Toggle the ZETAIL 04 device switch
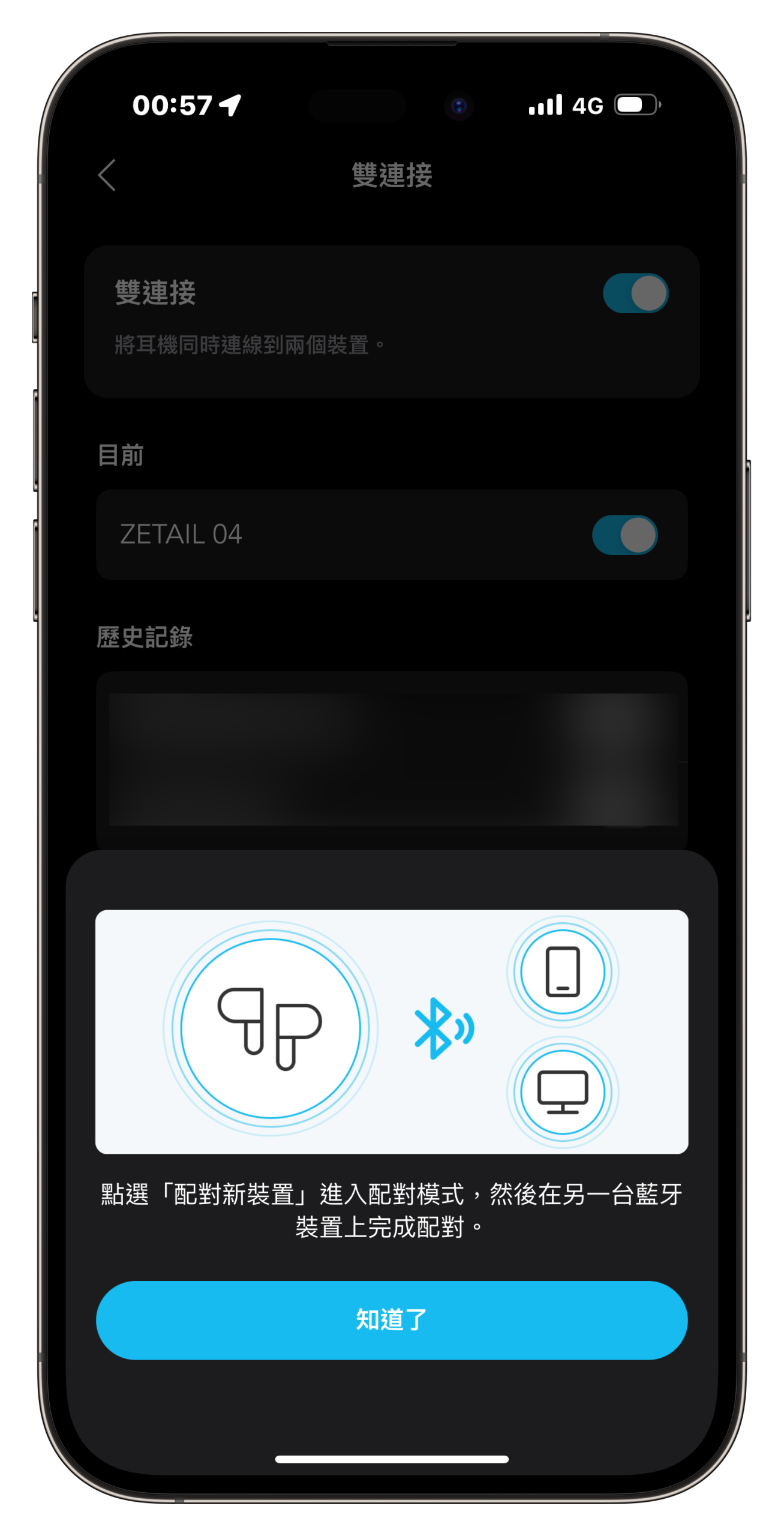784x1536 pixels. (x=624, y=535)
